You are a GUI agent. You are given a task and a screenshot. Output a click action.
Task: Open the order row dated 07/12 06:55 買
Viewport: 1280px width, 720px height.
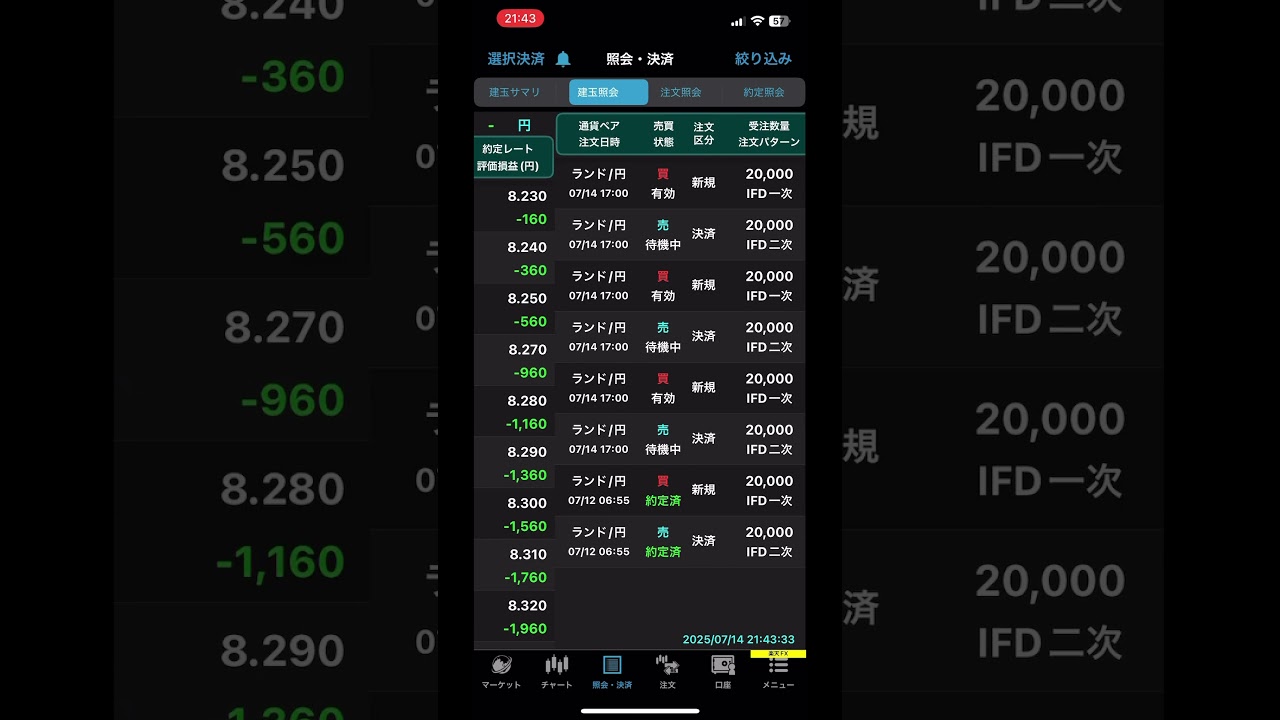click(x=680, y=490)
